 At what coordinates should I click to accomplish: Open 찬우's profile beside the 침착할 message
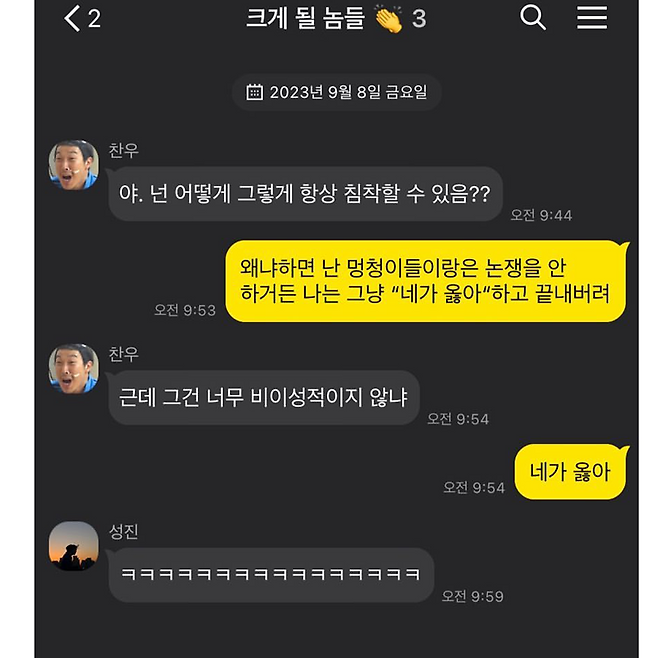[74, 165]
